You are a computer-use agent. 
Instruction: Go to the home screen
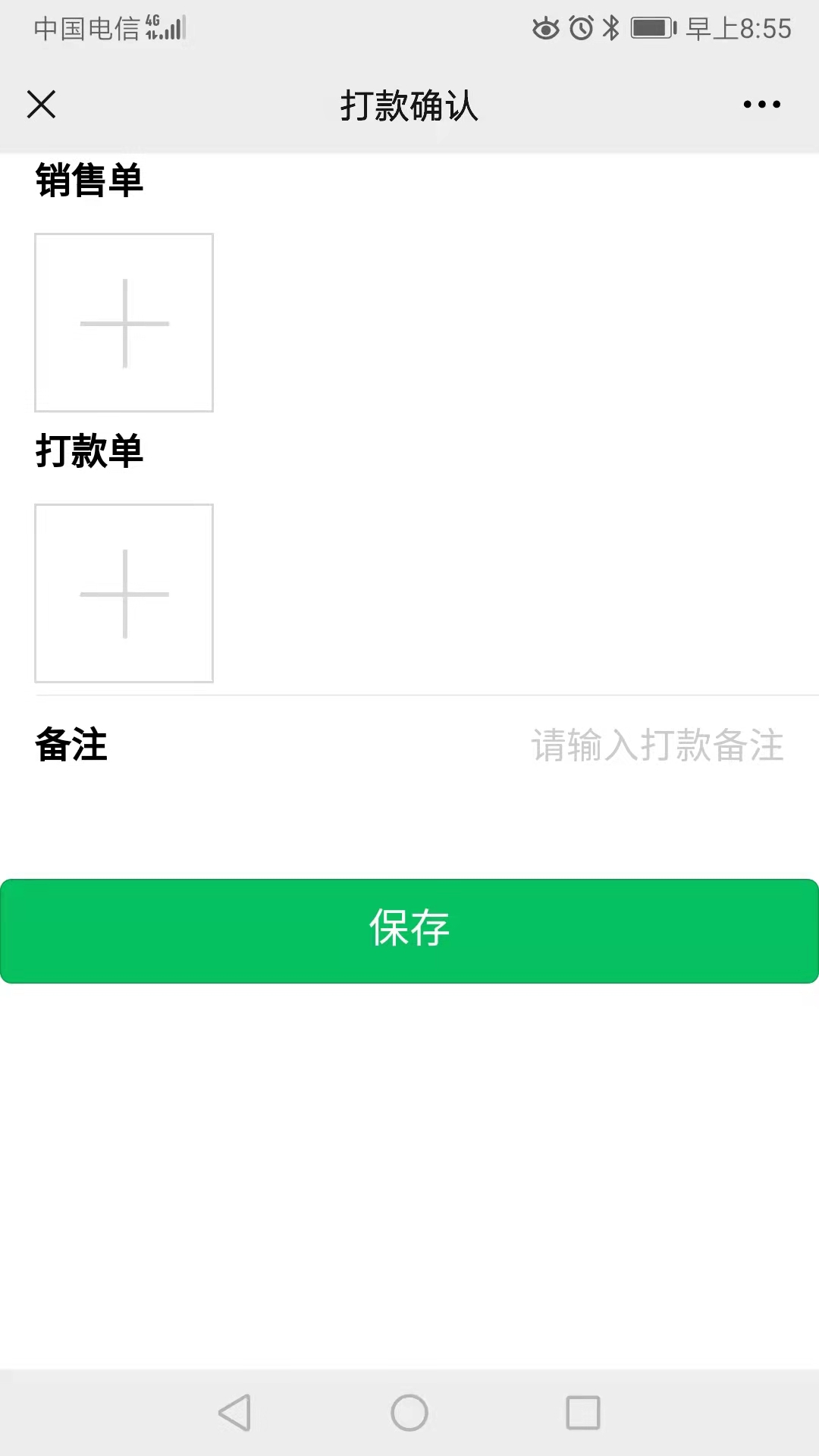tap(409, 1413)
